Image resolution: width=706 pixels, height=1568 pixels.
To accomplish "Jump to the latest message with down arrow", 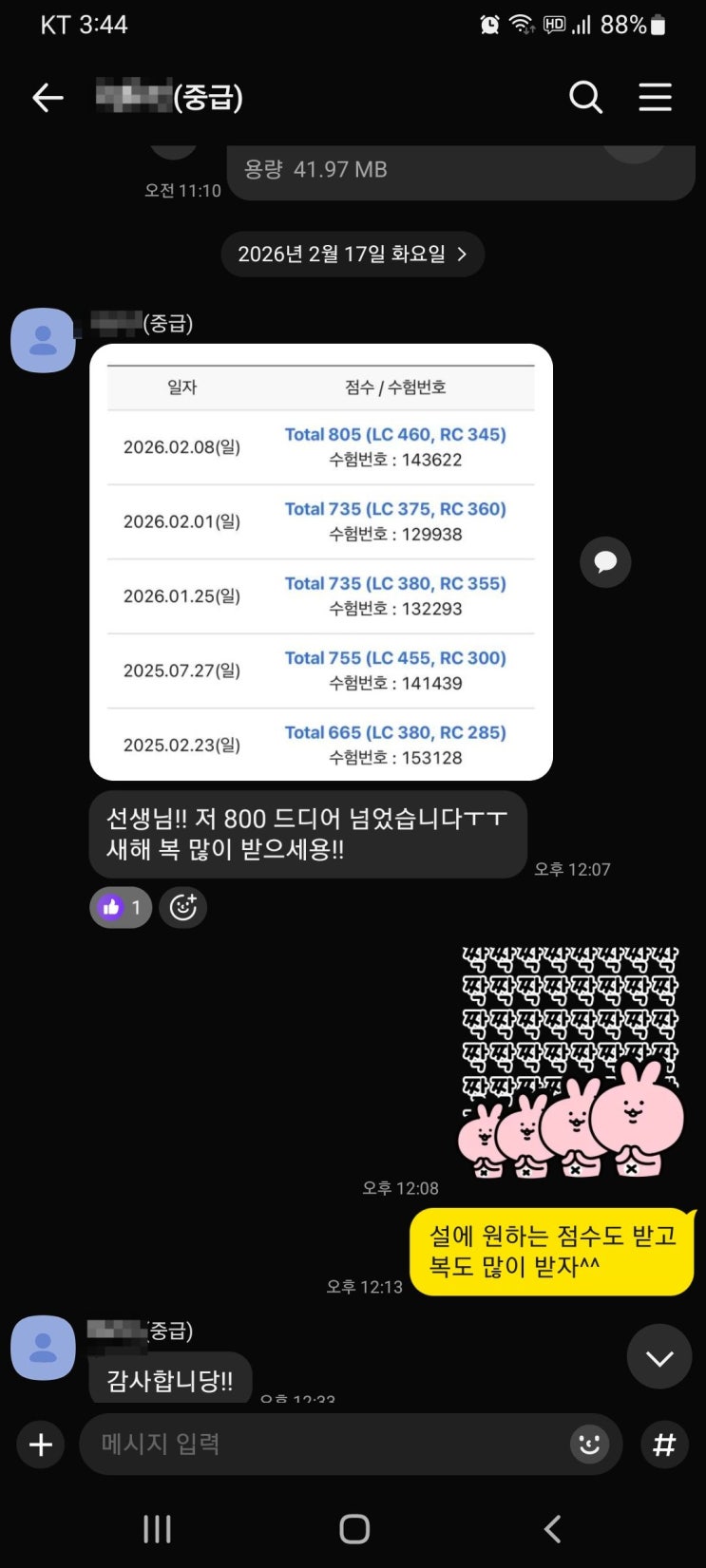I will click(658, 1357).
